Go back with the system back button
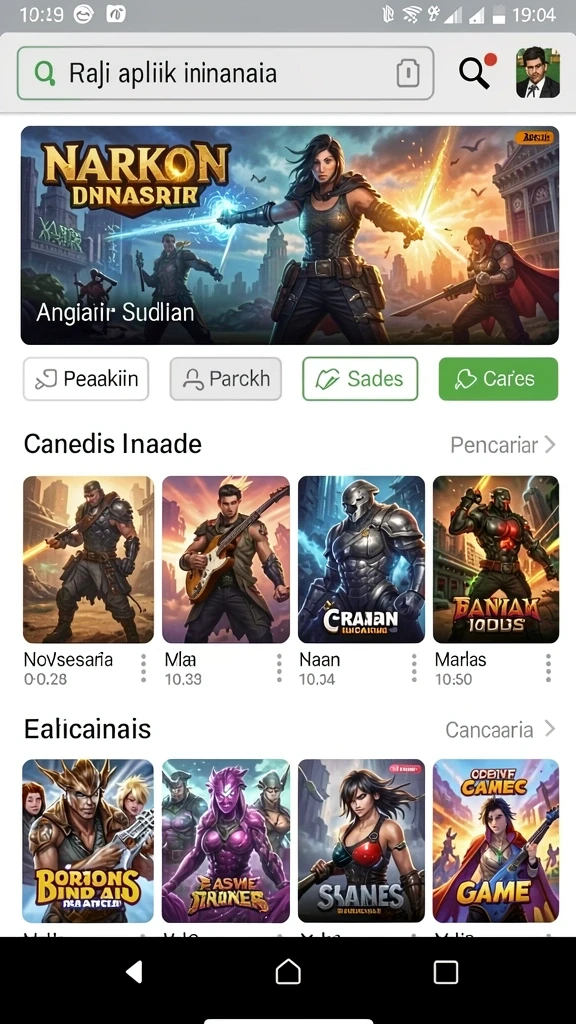This screenshot has width=576, height=1024. 134,972
